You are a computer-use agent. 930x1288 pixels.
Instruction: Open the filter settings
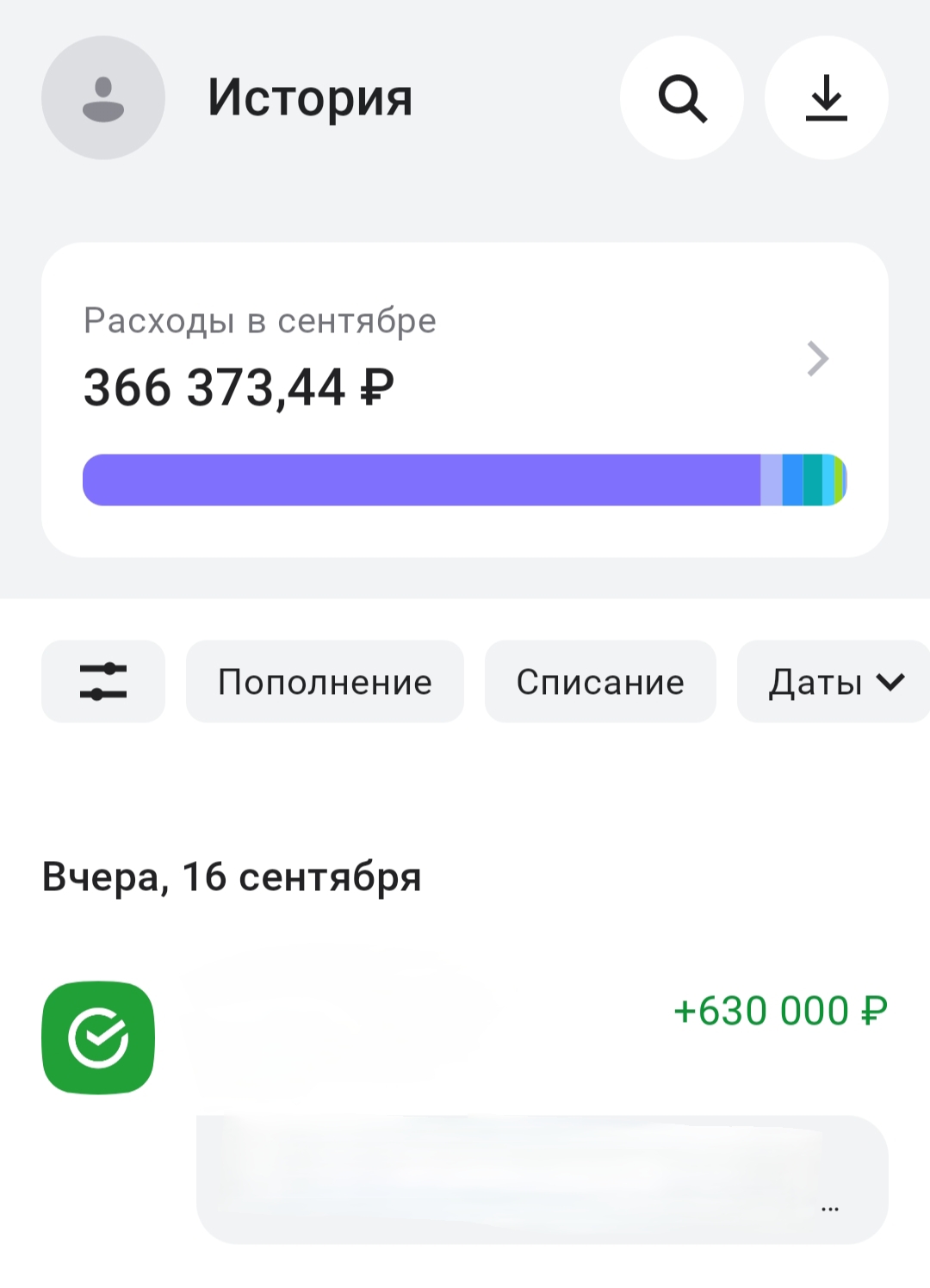(x=103, y=682)
